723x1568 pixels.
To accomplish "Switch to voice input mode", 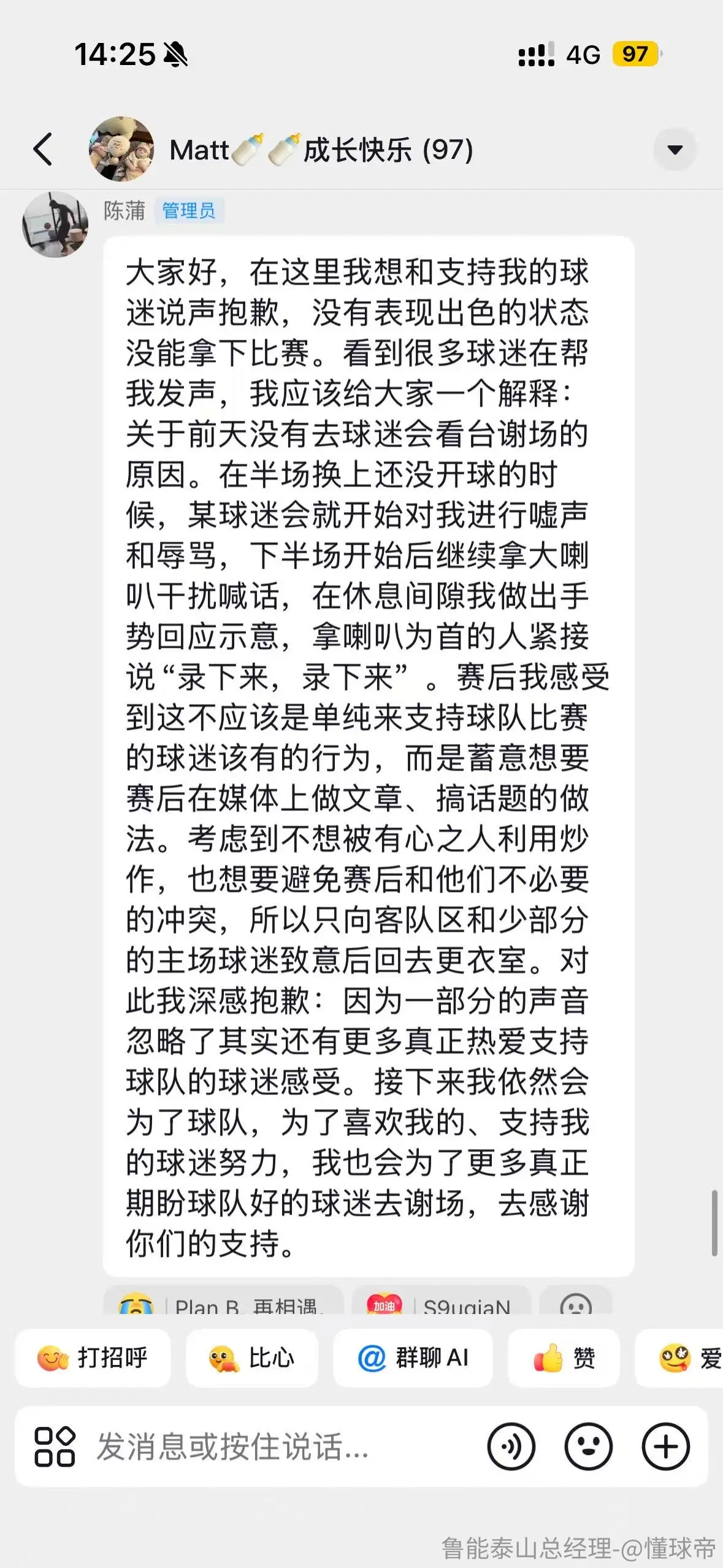I will [511, 1447].
